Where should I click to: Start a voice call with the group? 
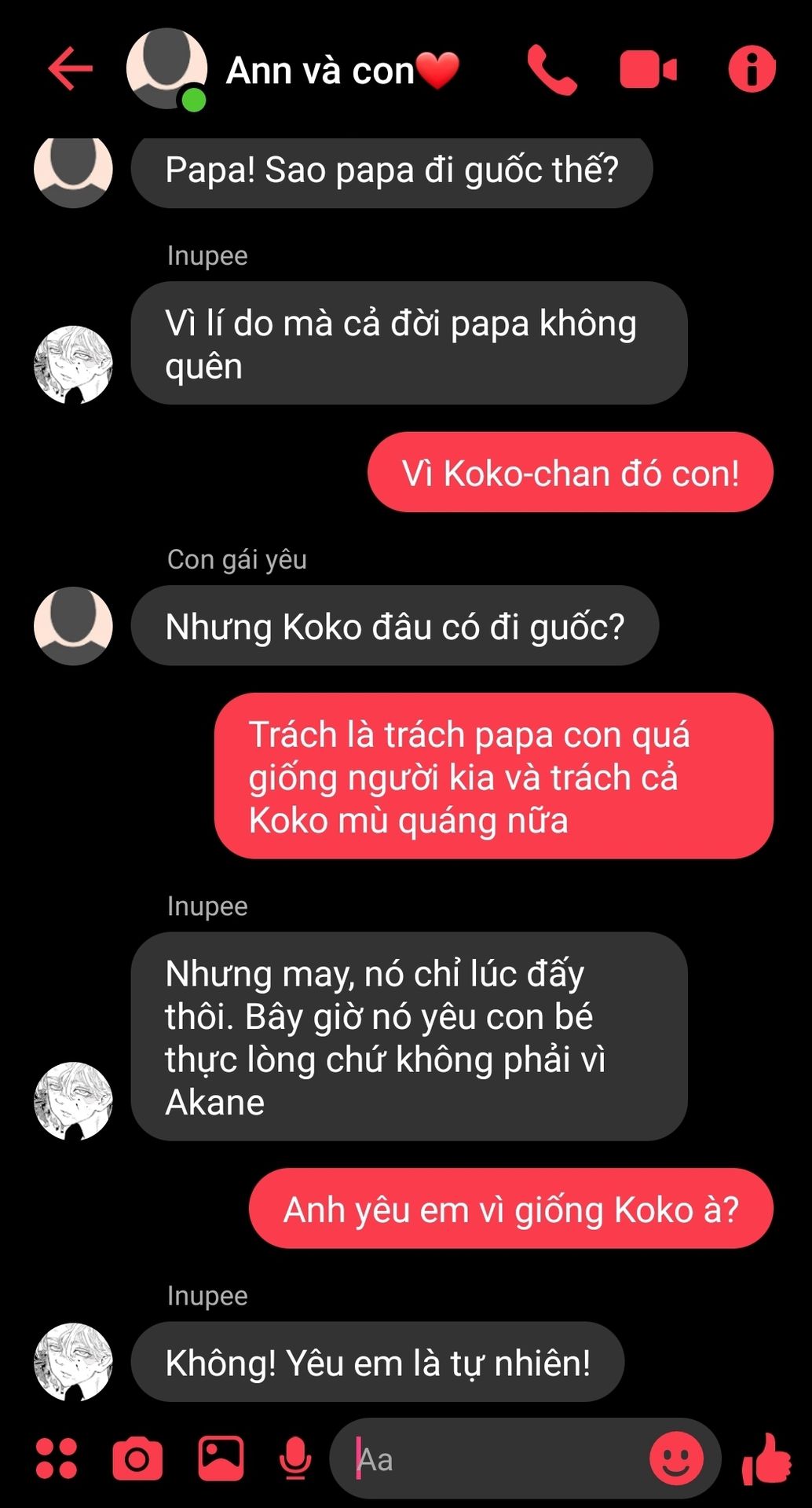click(x=551, y=70)
